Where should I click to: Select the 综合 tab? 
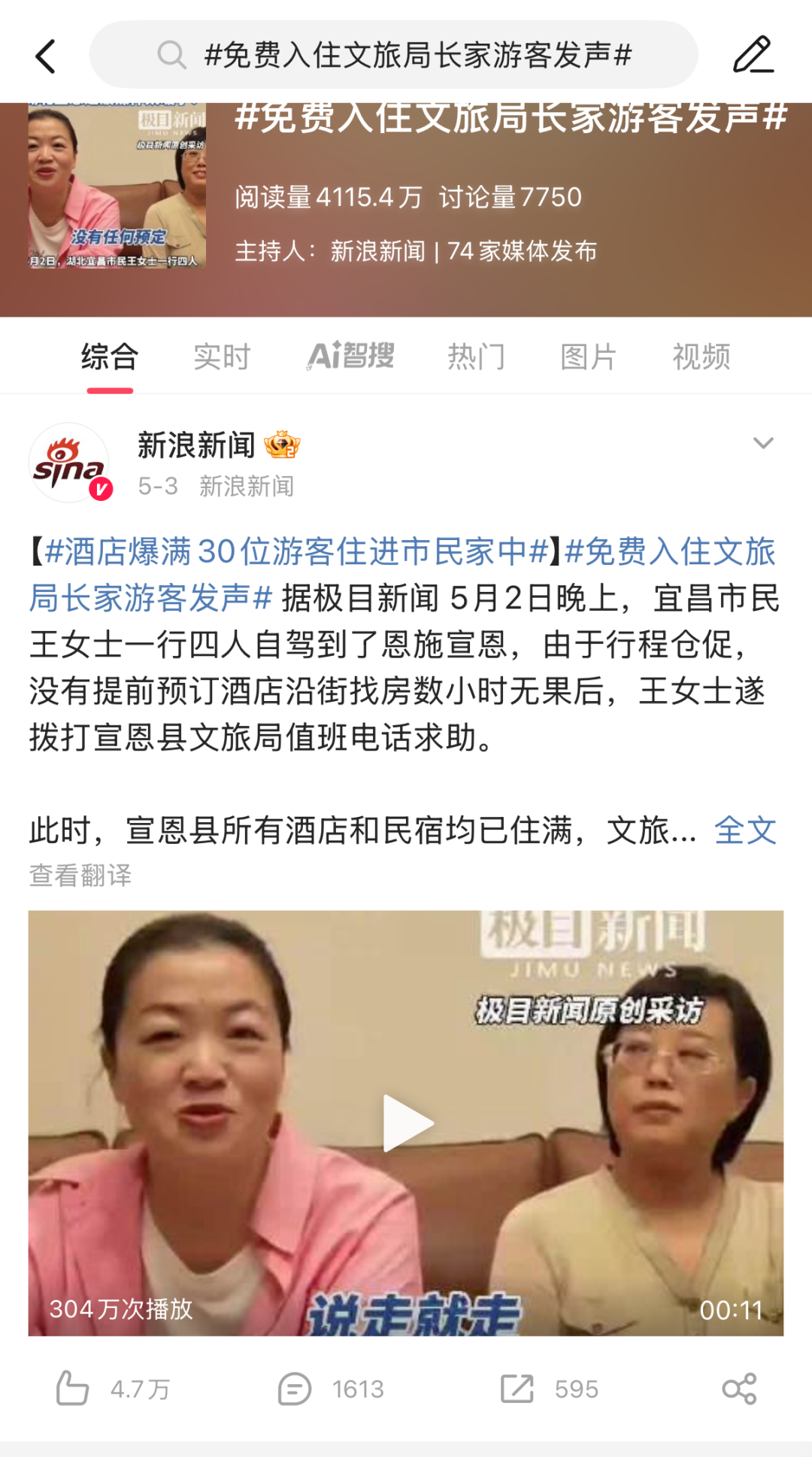point(110,357)
